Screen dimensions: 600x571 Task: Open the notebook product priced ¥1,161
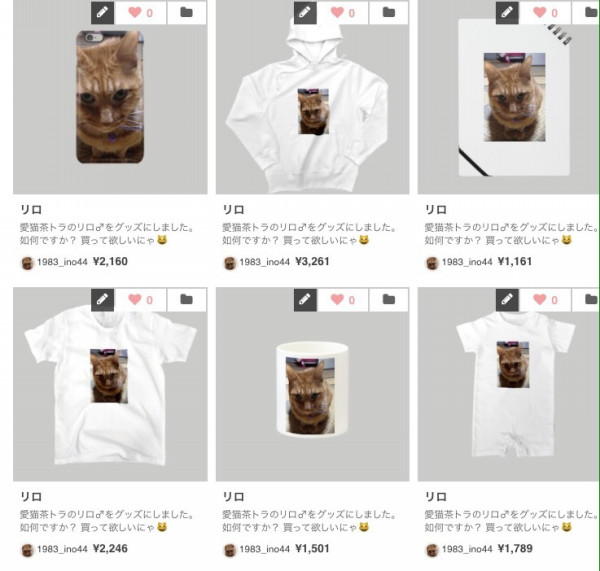514,98
